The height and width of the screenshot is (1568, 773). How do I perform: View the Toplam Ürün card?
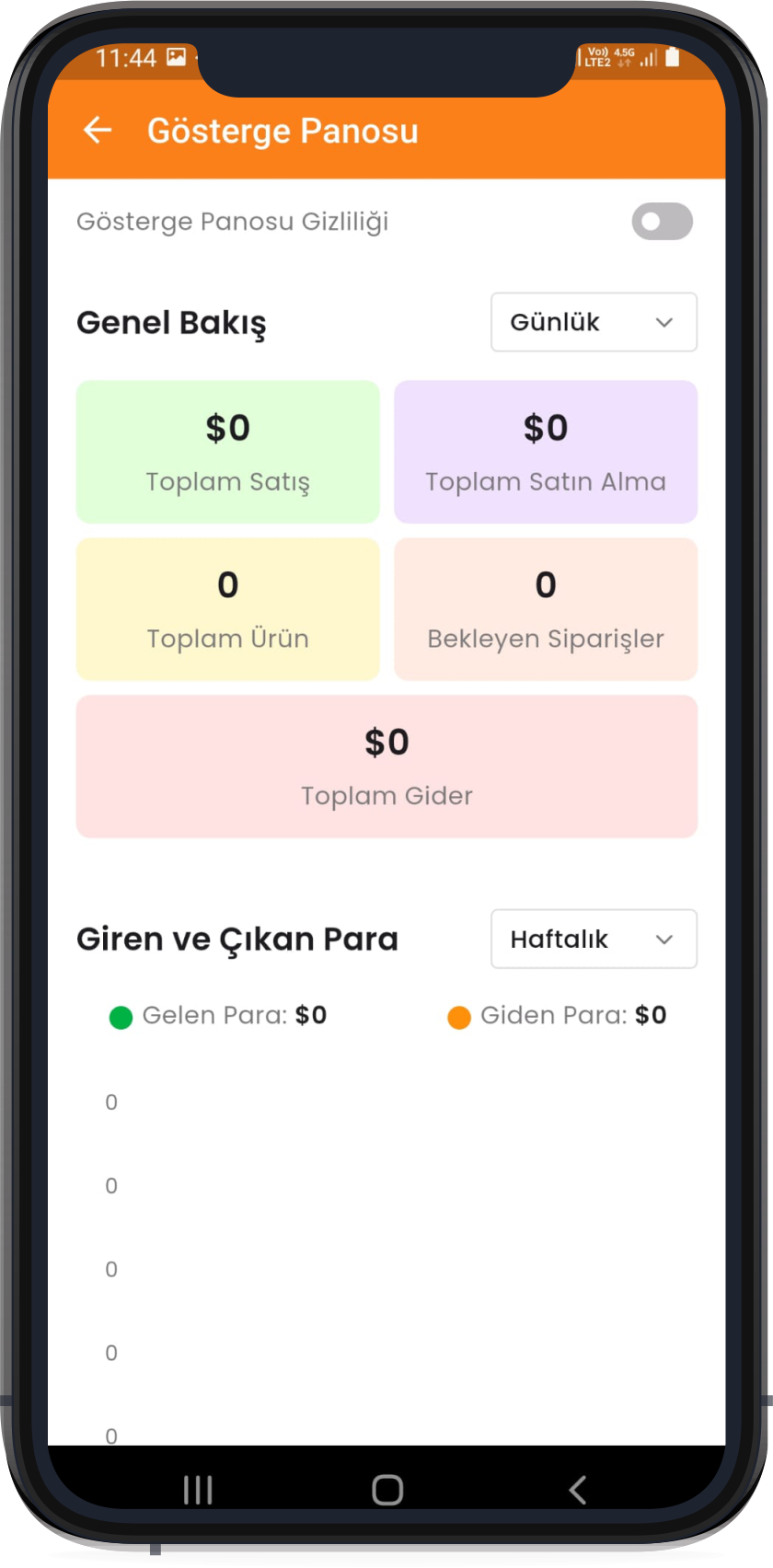coord(227,609)
